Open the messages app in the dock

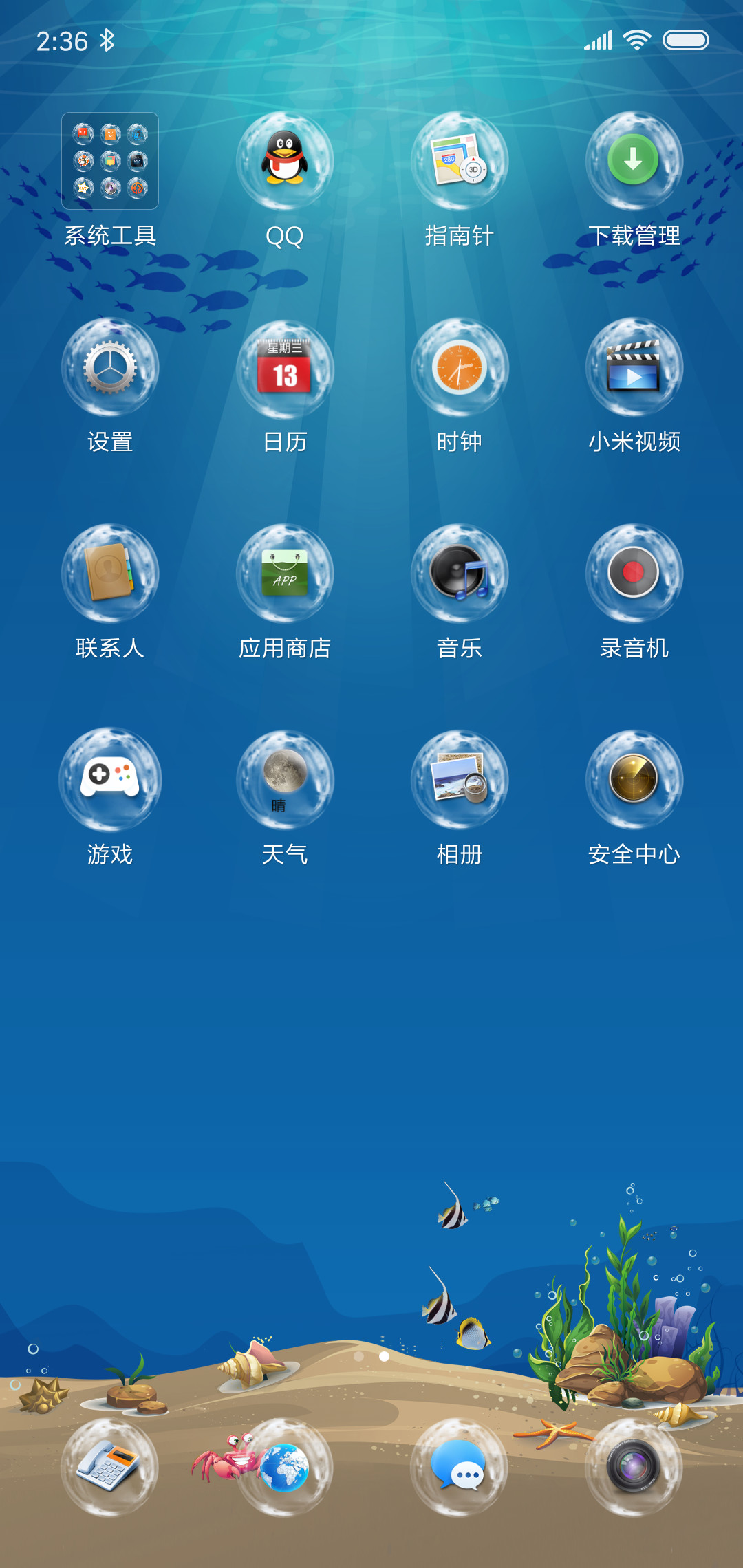point(460,1468)
